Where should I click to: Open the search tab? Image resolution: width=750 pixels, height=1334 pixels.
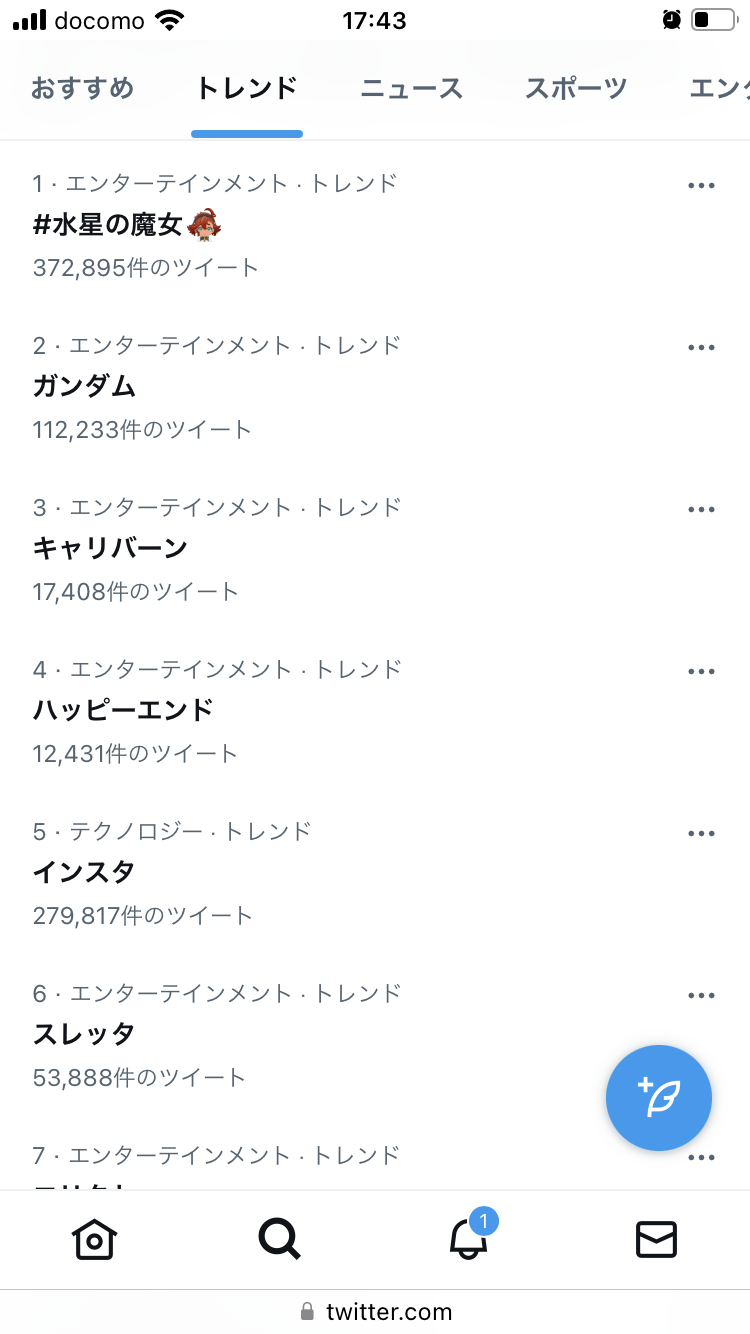(x=279, y=1240)
